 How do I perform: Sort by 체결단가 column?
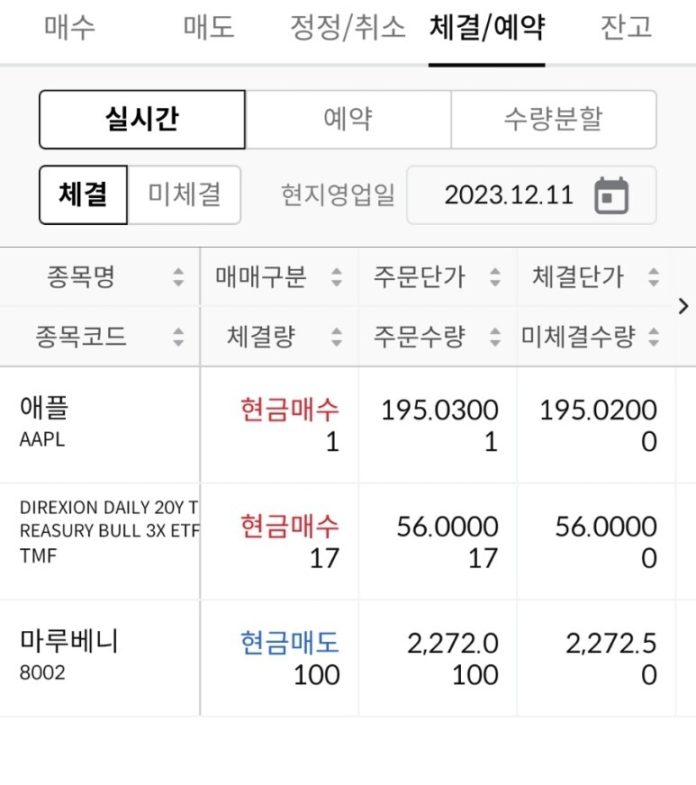click(595, 277)
